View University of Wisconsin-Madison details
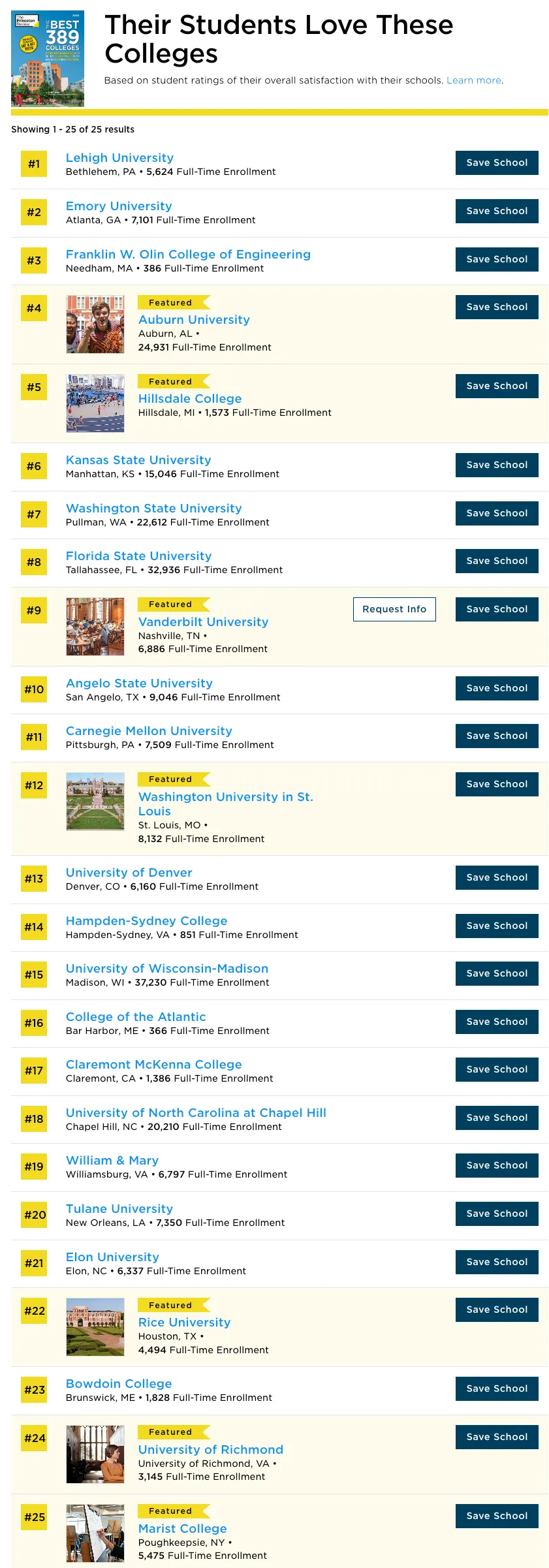The width and height of the screenshot is (549, 1568). (167, 969)
